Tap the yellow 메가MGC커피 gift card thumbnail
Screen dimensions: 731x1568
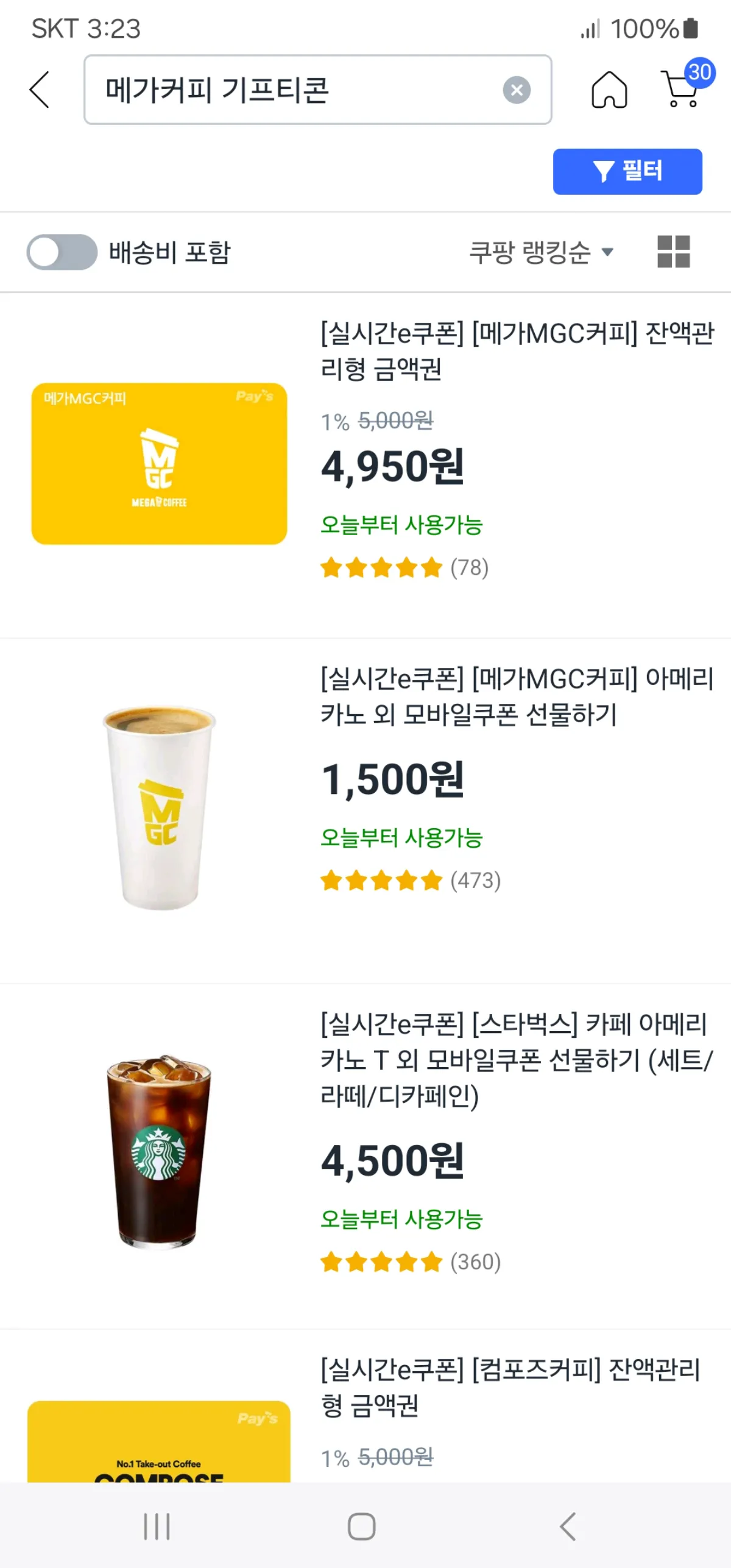pos(159,464)
